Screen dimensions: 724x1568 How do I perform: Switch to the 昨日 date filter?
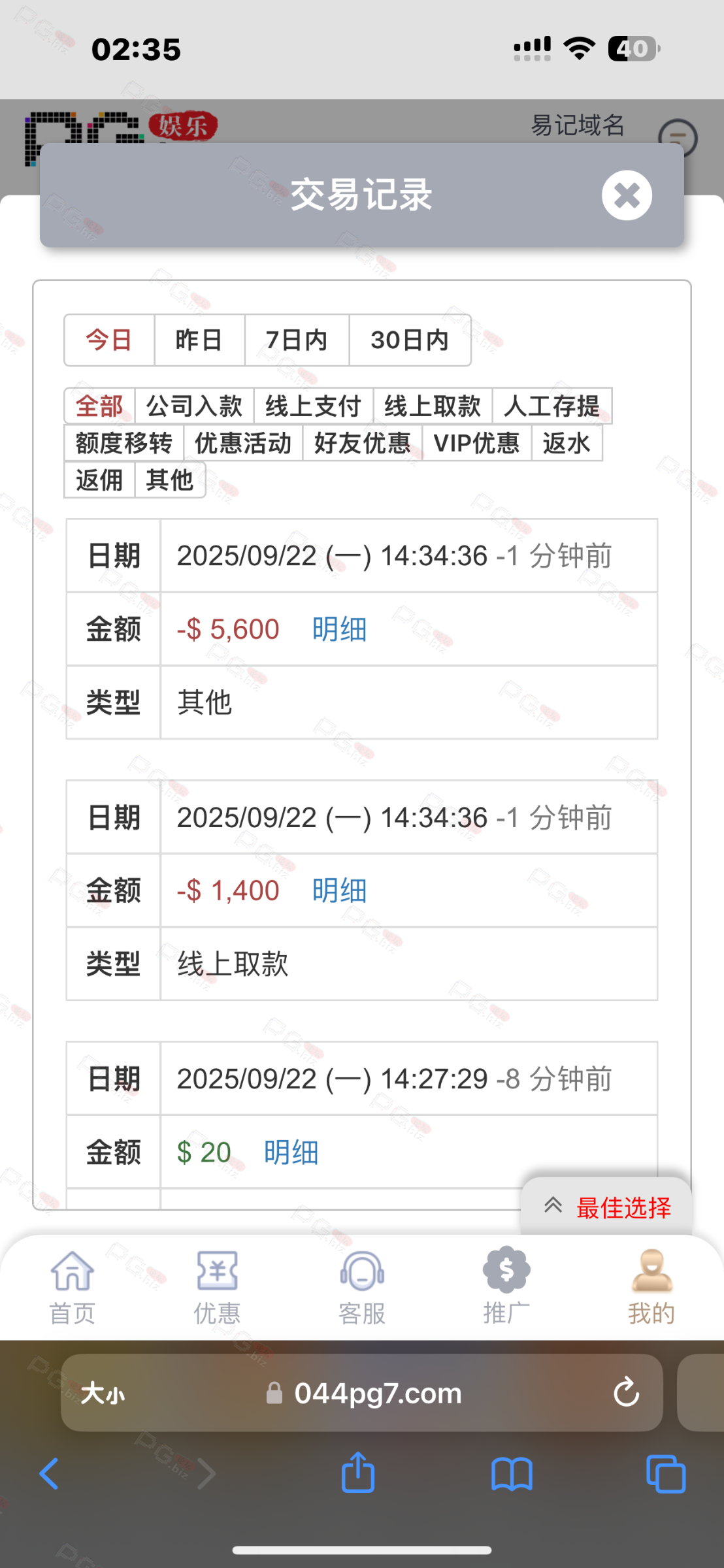[199, 340]
